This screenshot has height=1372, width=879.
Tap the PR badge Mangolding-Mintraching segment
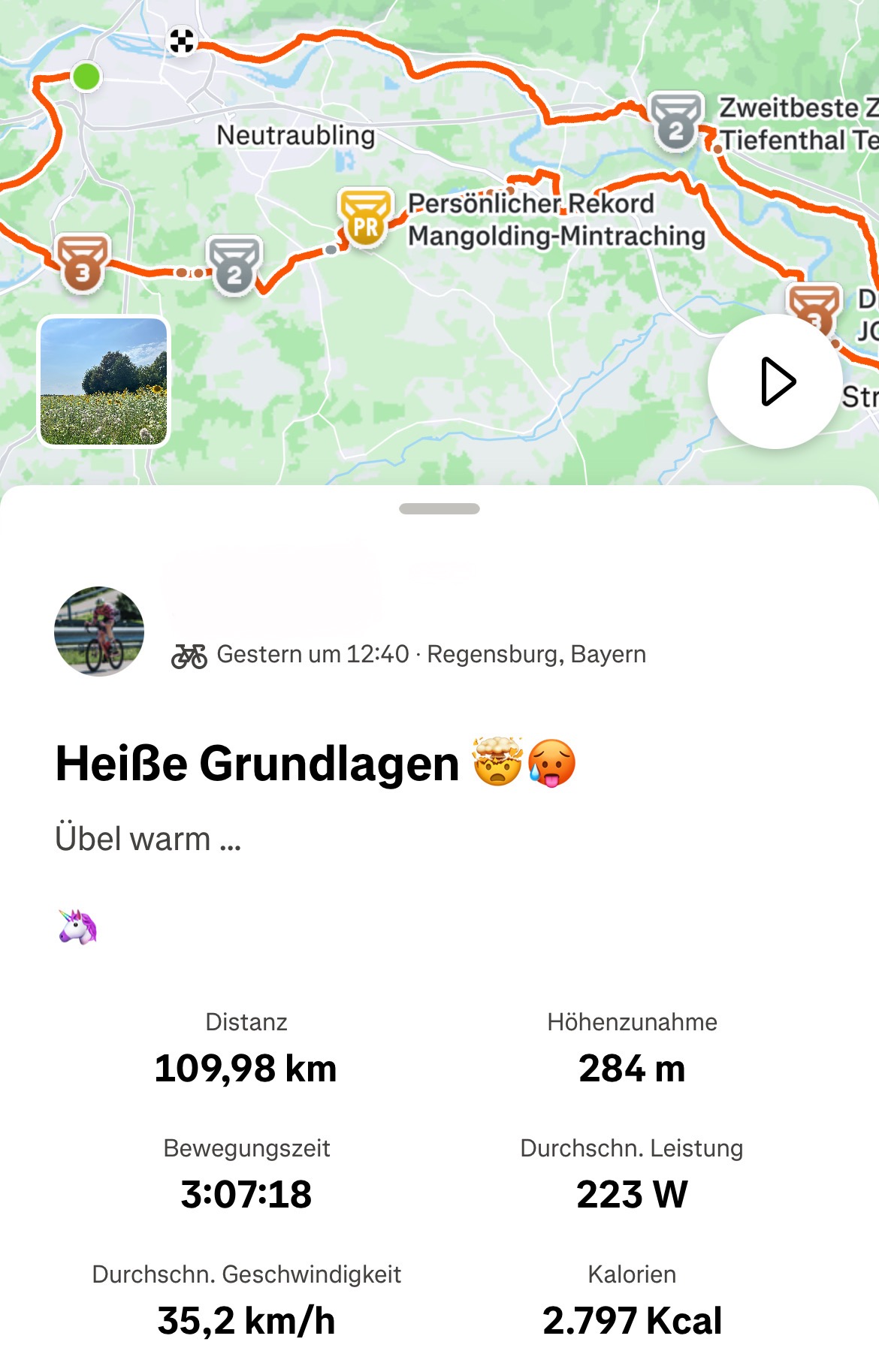pos(366,219)
